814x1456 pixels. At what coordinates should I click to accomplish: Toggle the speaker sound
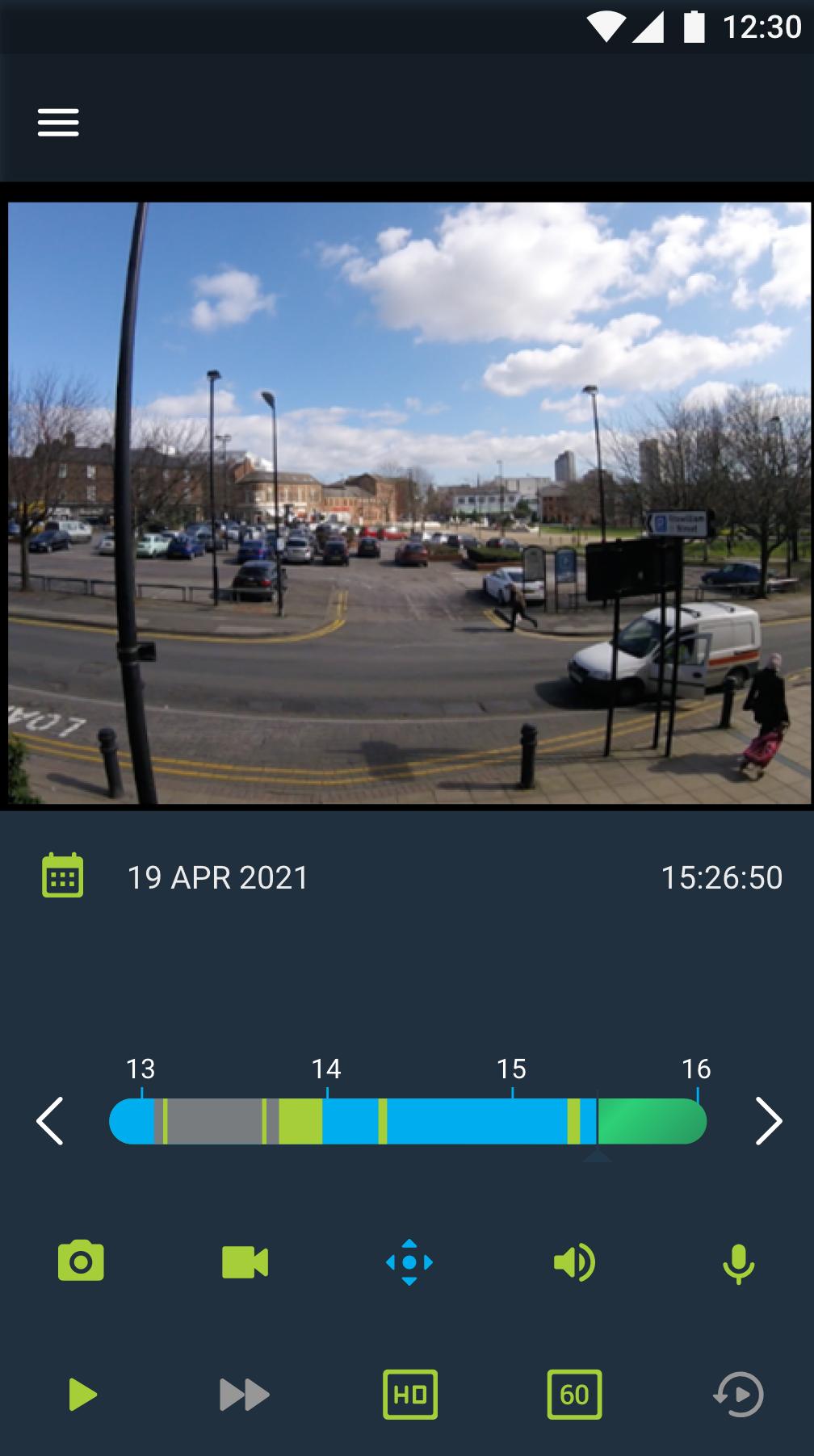pos(574,1261)
